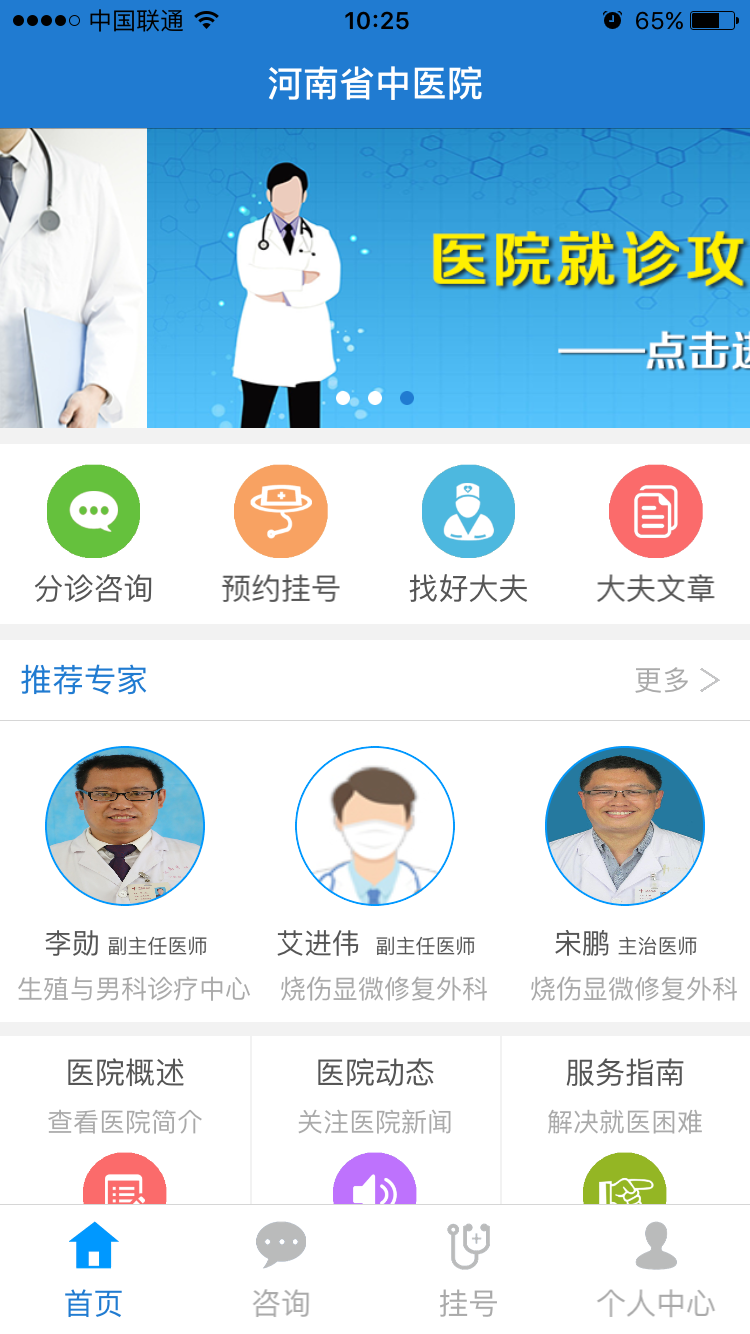The height and width of the screenshot is (1334, 750).
Task: Switch to the 首页 home tab
Action: tap(94, 1268)
